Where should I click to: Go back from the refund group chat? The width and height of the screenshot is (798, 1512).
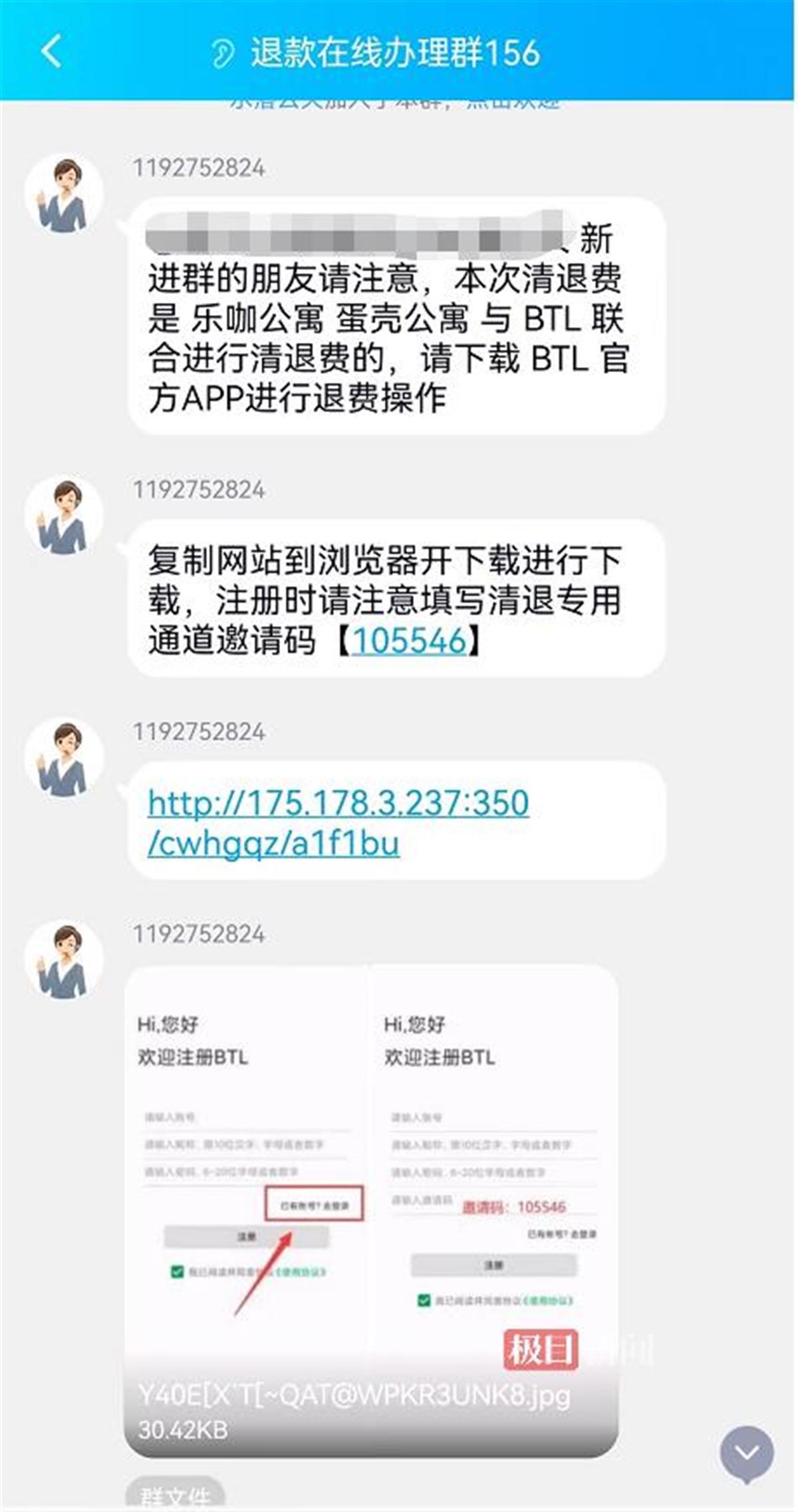tap(51, 51)
